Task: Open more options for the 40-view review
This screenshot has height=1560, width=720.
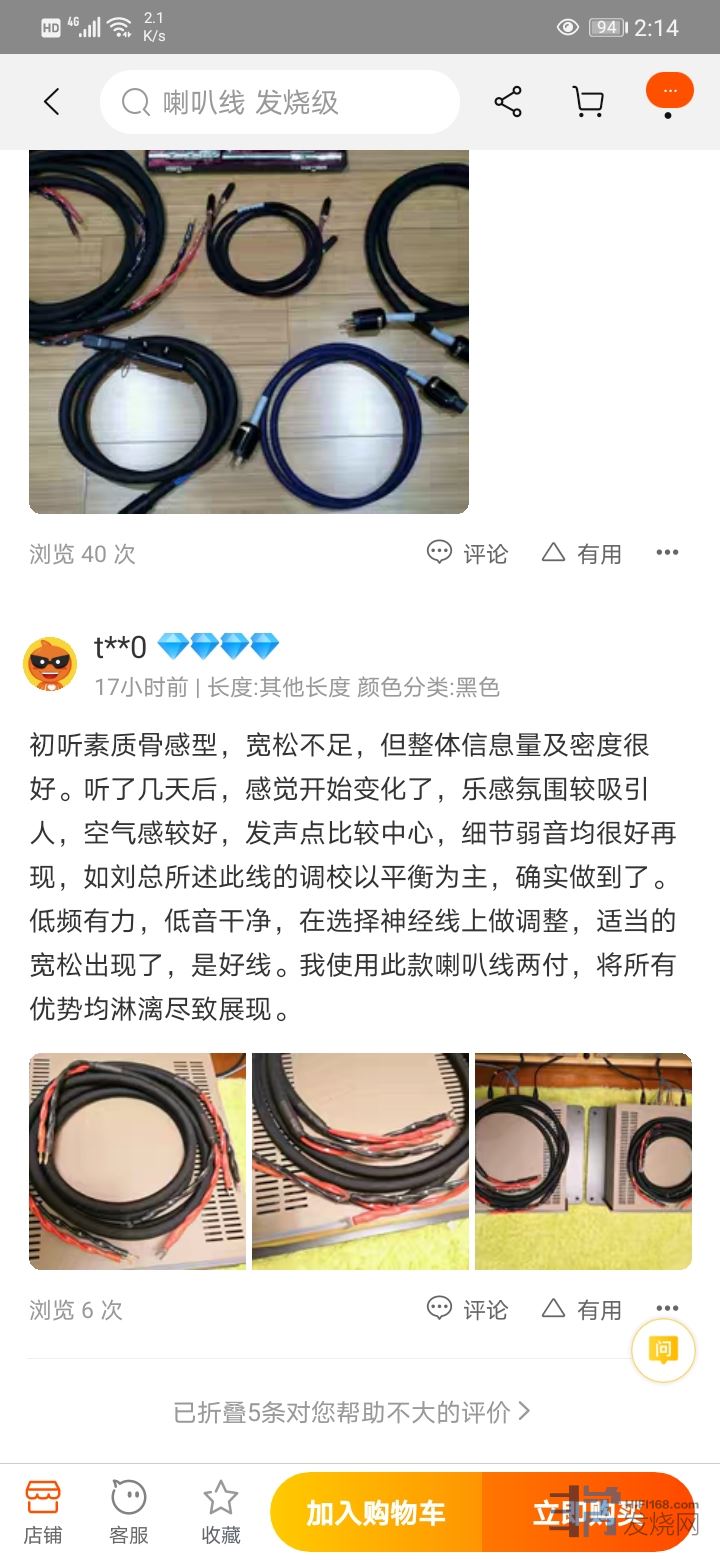Action: 667,552
